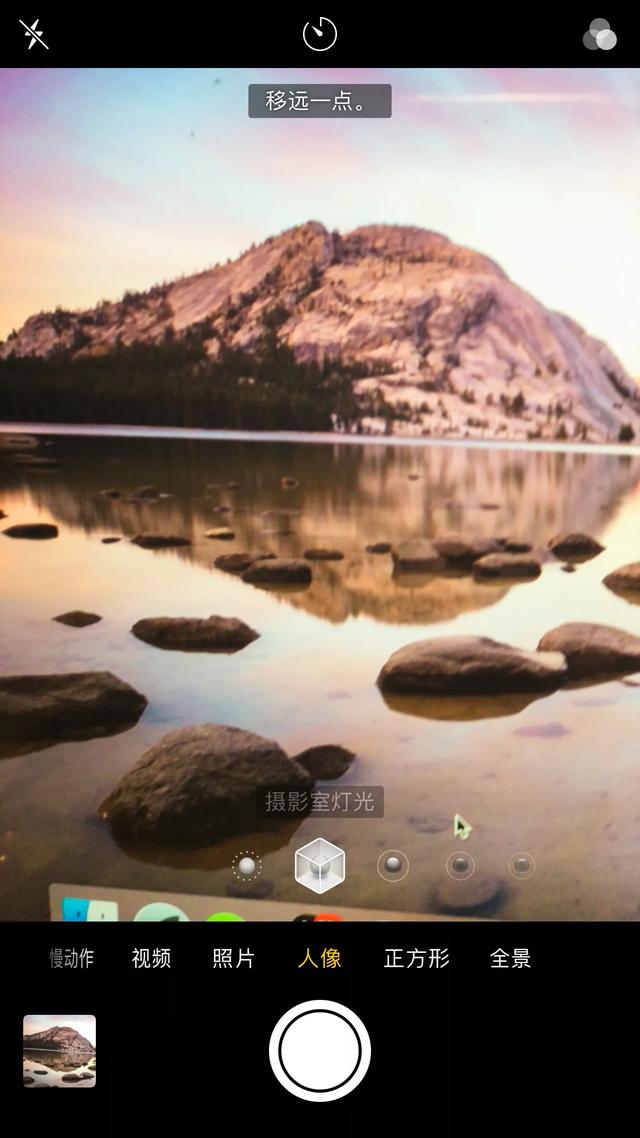Choose the stage light effect

coord(460,866)
